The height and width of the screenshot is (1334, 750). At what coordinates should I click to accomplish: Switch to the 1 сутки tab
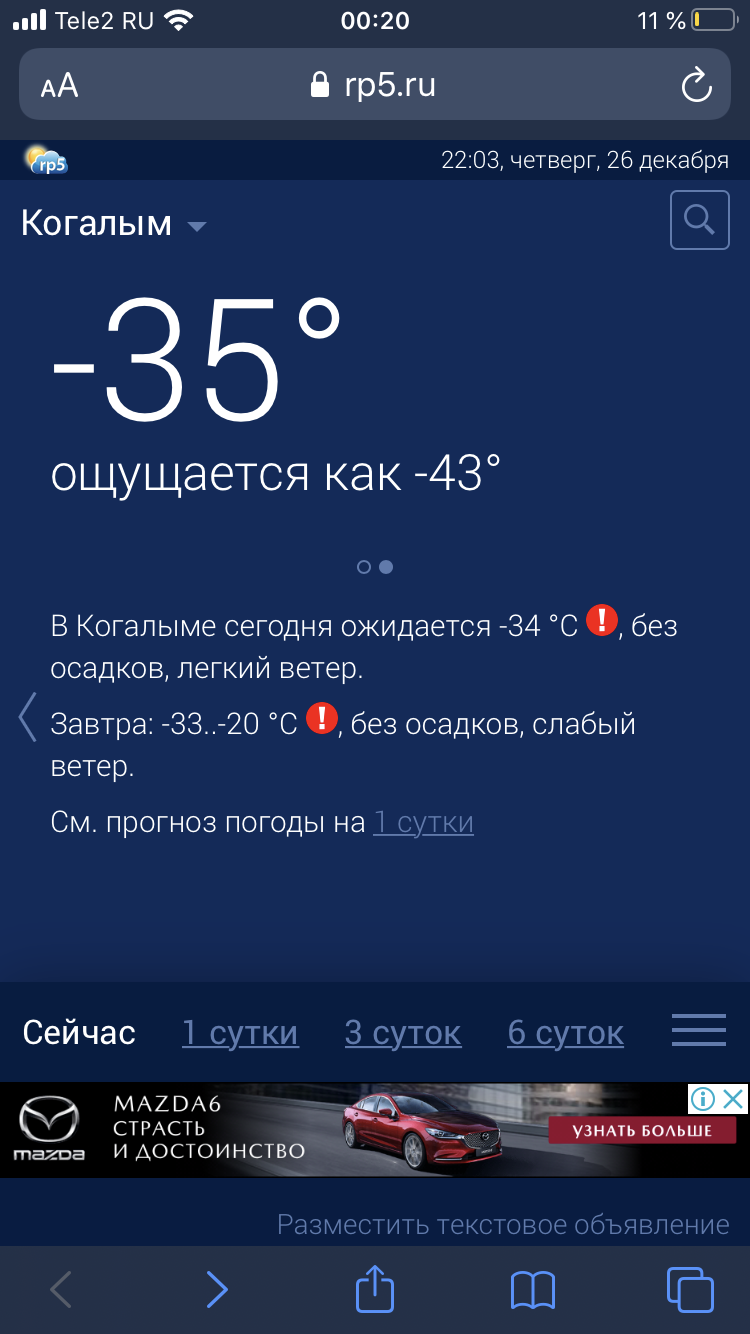[240, 1032]
